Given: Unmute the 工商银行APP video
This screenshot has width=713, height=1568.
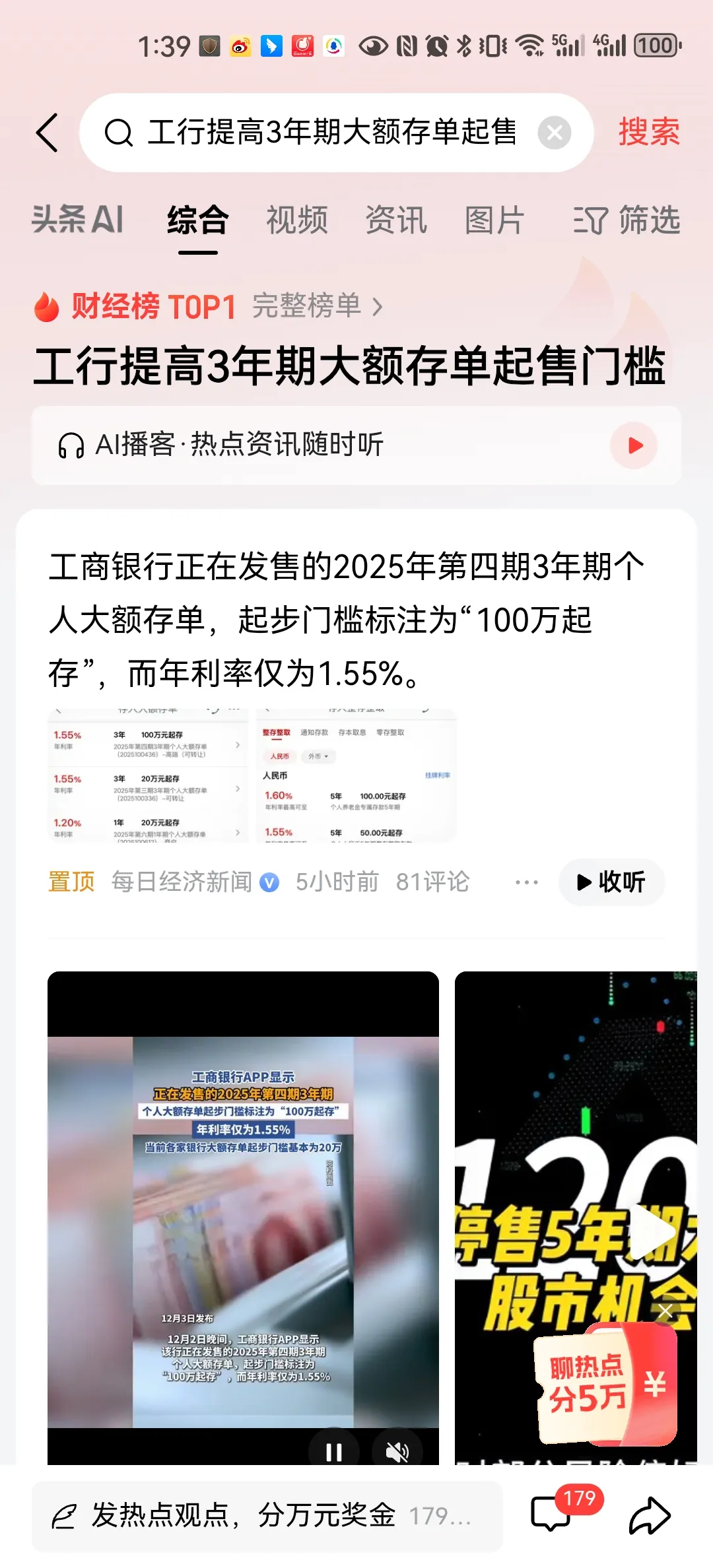Looking at the screenshot, I should [x=397, y=1452].
